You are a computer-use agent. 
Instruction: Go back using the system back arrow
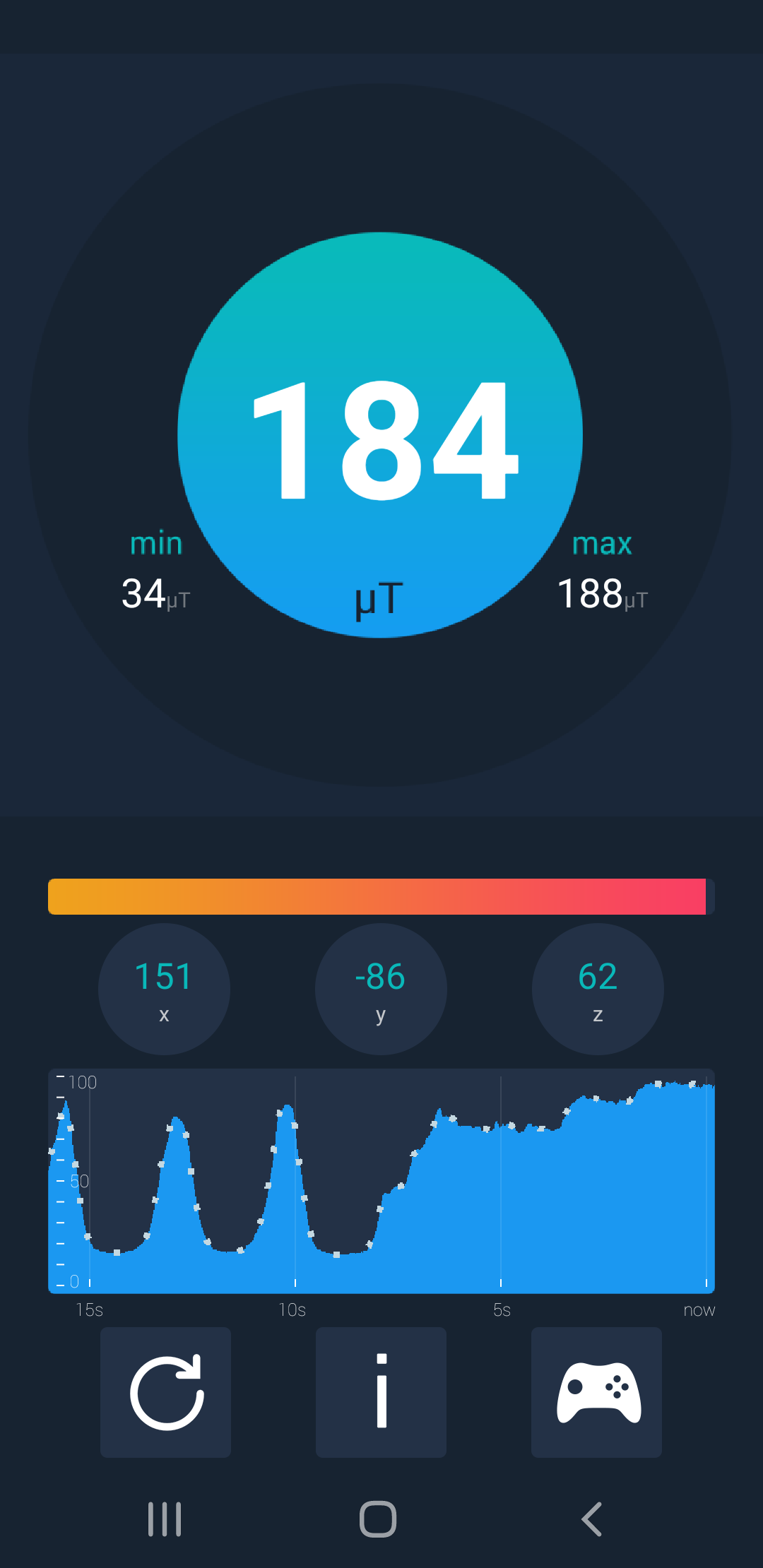(x=592, y=1519)
